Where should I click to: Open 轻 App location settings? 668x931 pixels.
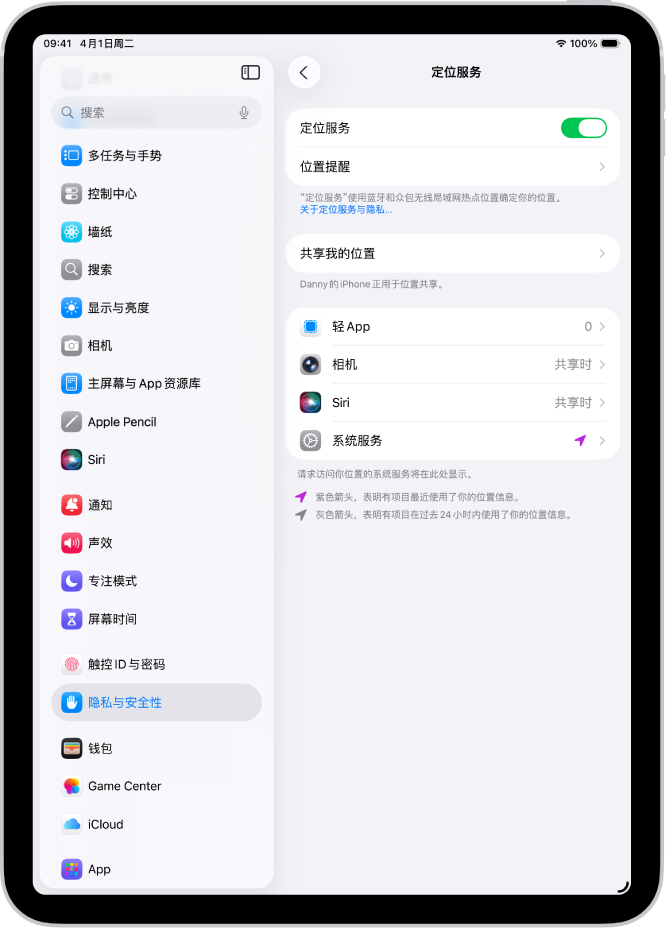[x=452, y=327]
